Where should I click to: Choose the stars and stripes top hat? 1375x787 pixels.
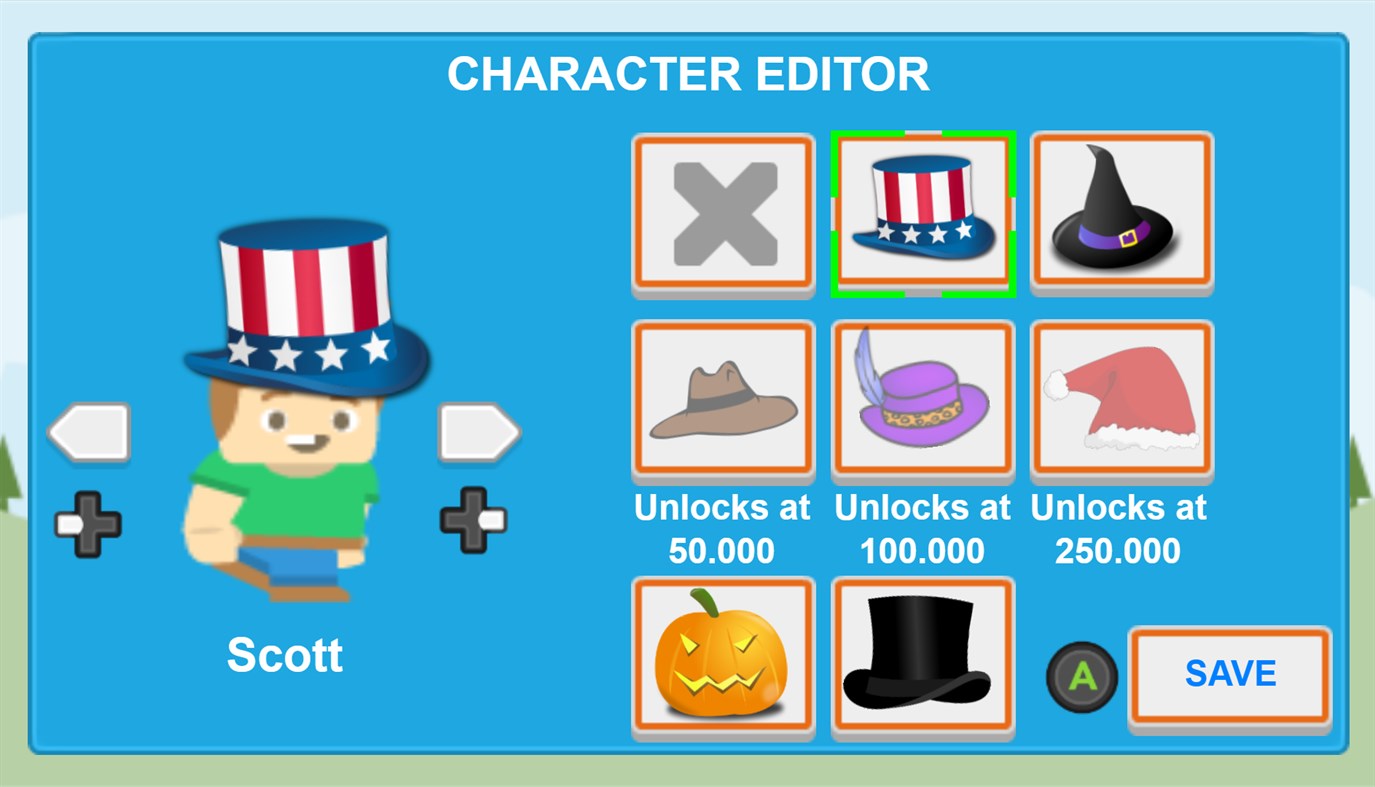point(922,213)
